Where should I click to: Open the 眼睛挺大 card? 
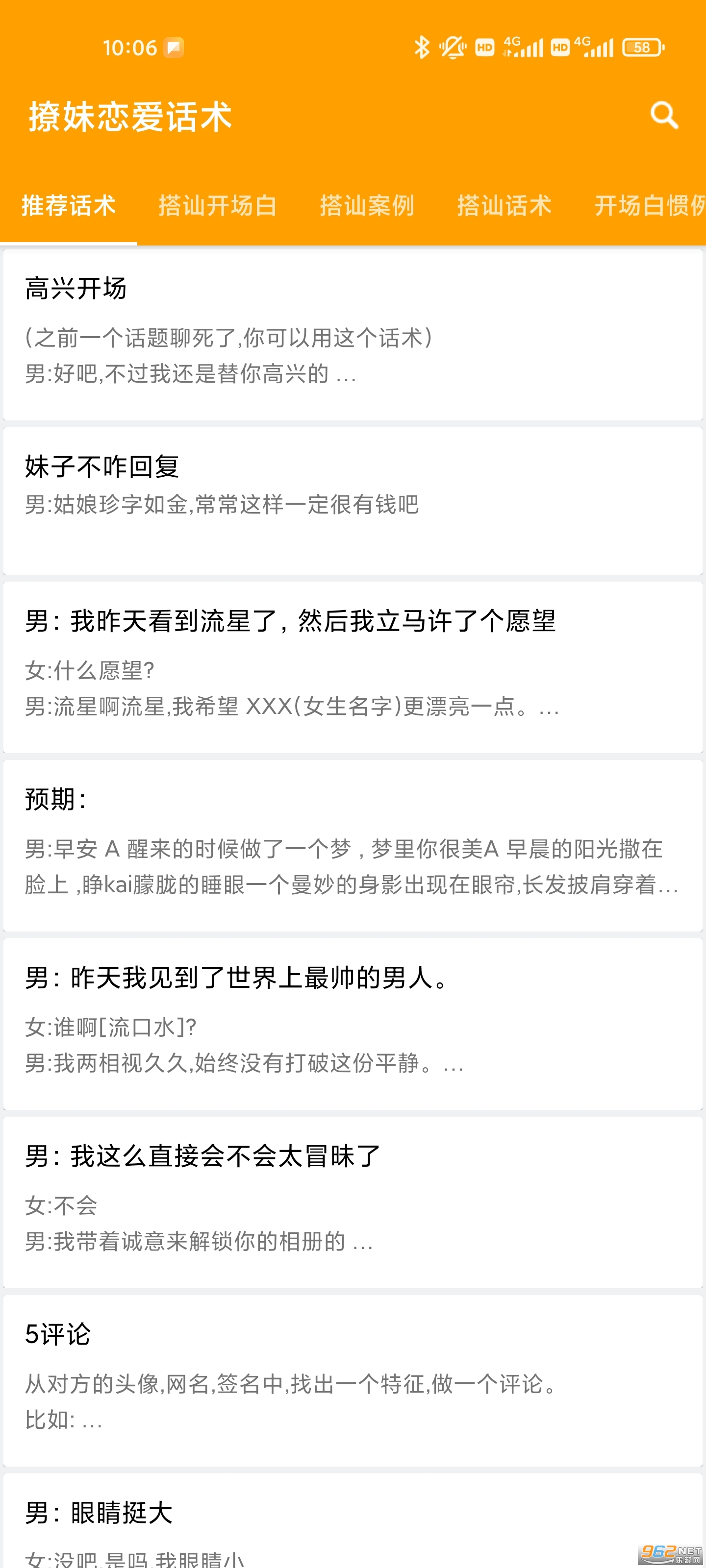point(353,1520)
